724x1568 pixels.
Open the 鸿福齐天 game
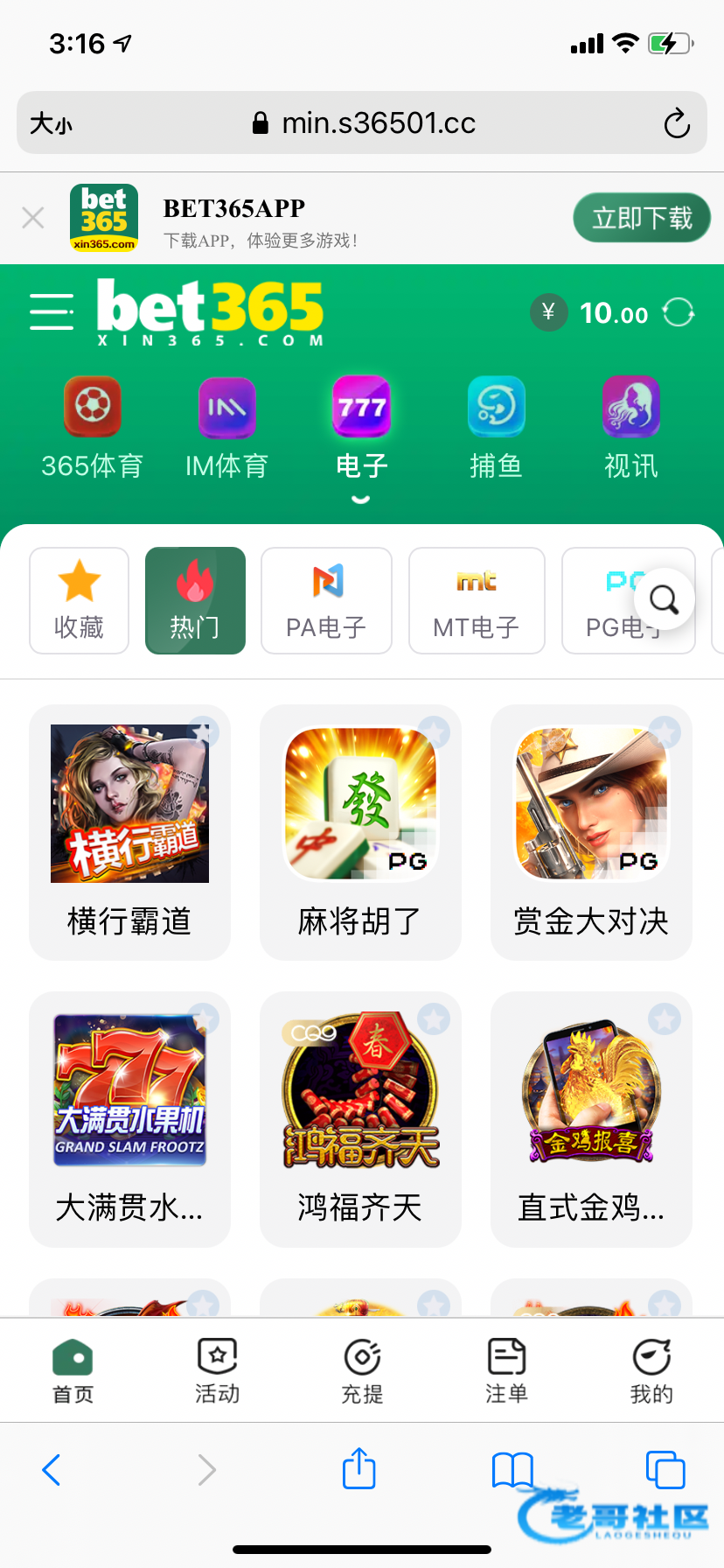click(360, 1118)
